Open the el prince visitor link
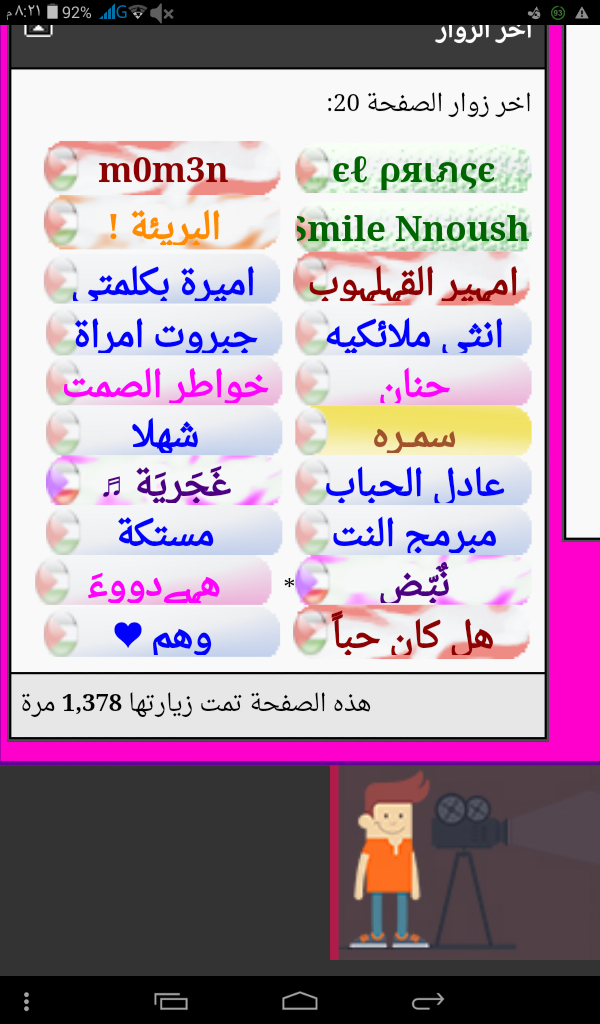The image size is (600, 1024). point(413,171)
